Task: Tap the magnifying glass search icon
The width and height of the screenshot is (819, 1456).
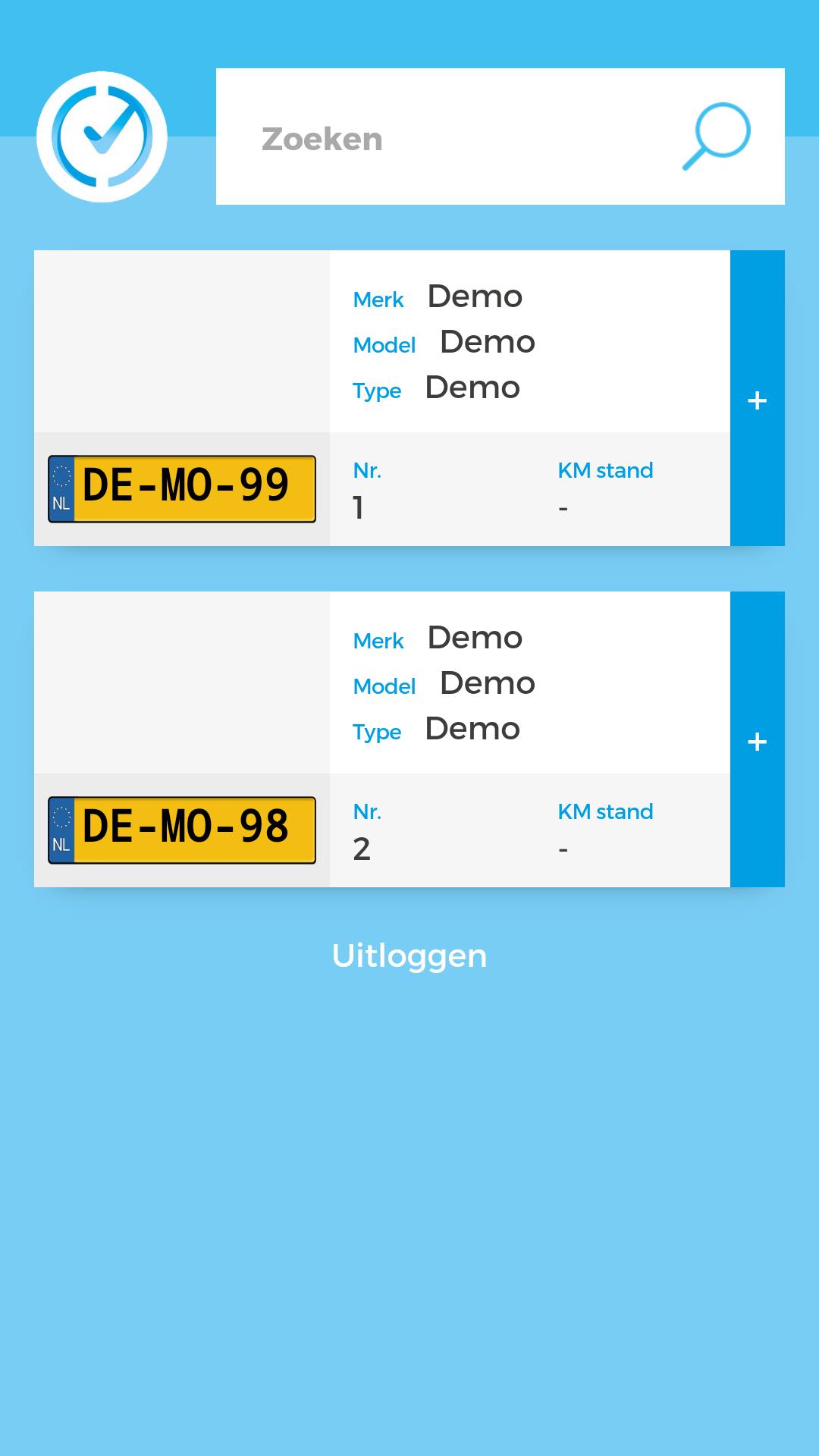Action: tap(716, 136)
